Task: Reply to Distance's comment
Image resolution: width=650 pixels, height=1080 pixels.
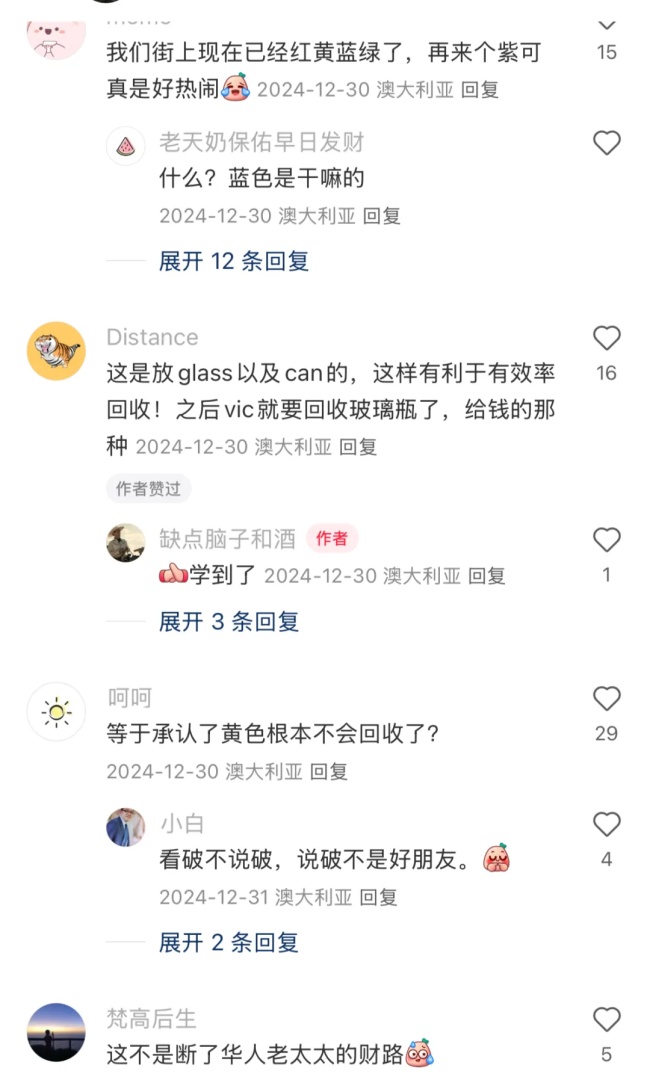Action: (358, 447)
